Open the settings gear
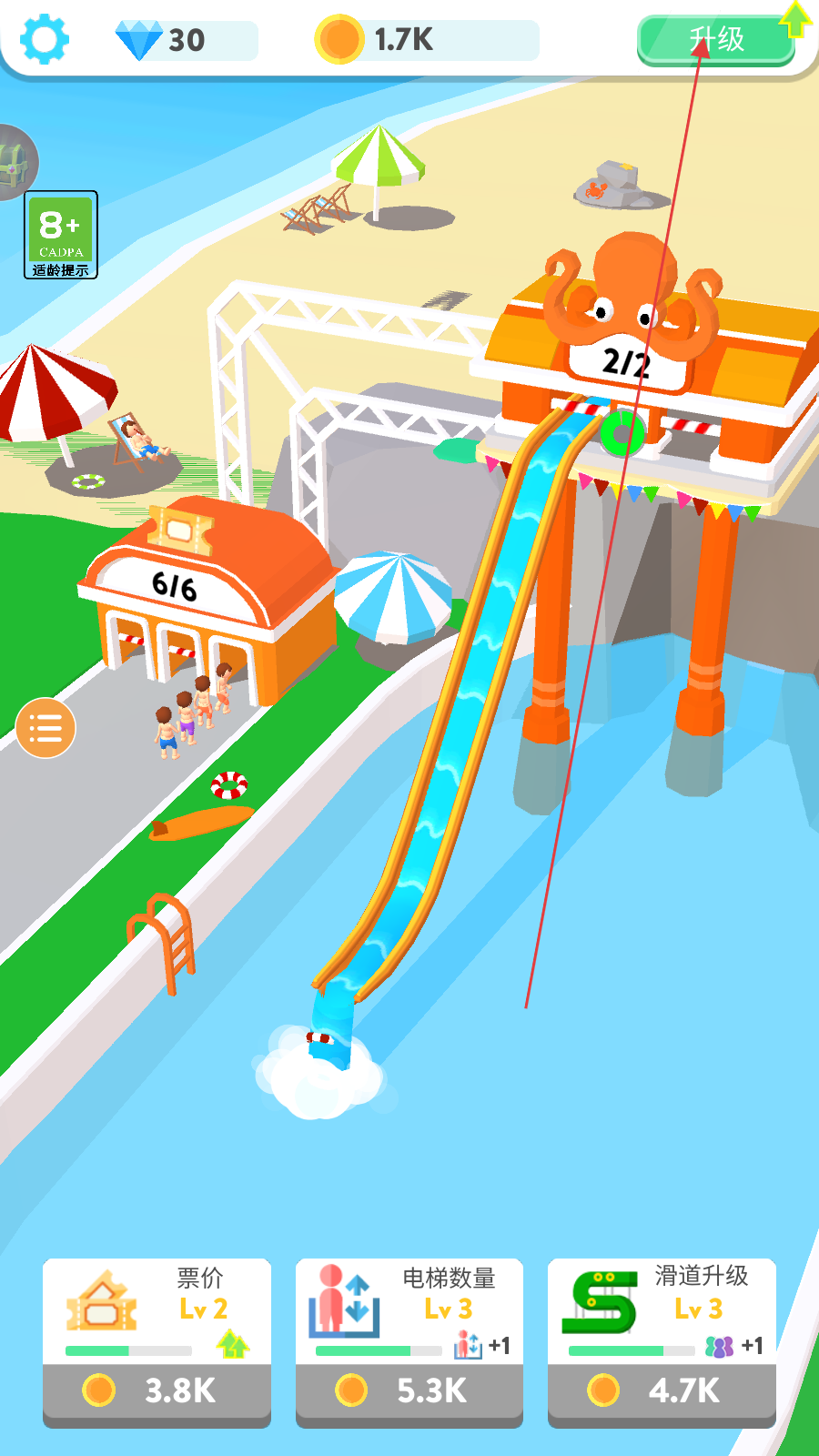 (44, 39)
